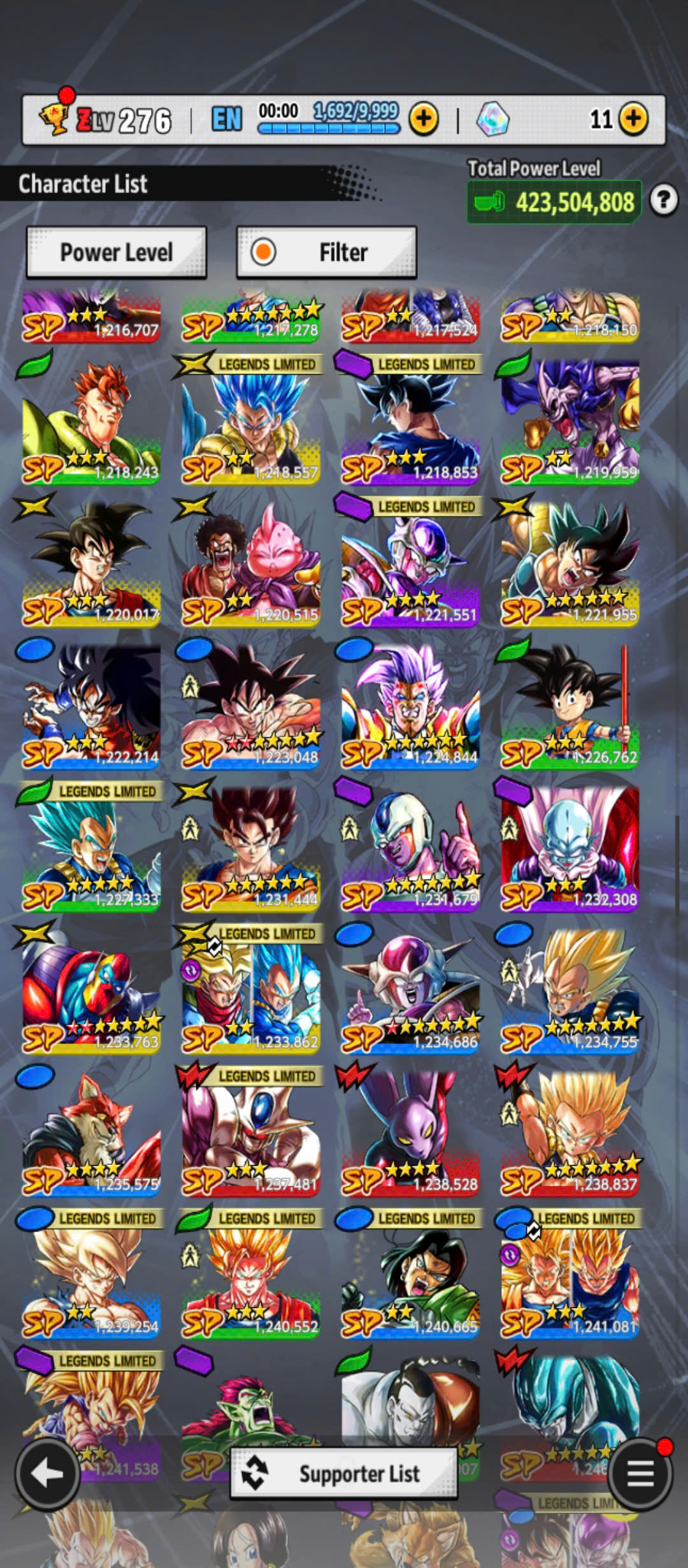The image size is (688, 1568).
Task: Select the character with power 1,218,243
Action: [91, 419]
